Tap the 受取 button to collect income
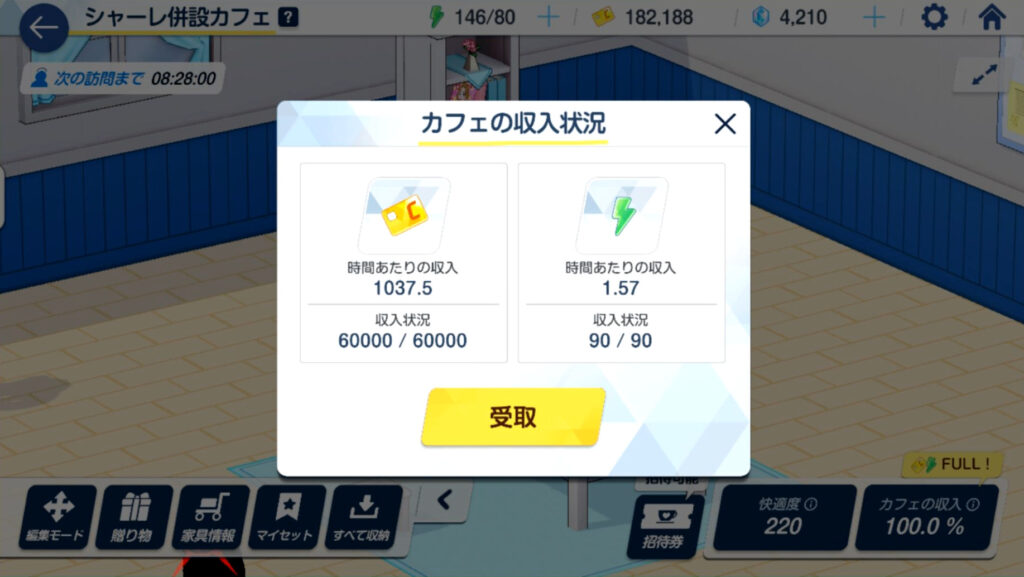Viewport: 1024px width, 577px height. pos(513,417)
